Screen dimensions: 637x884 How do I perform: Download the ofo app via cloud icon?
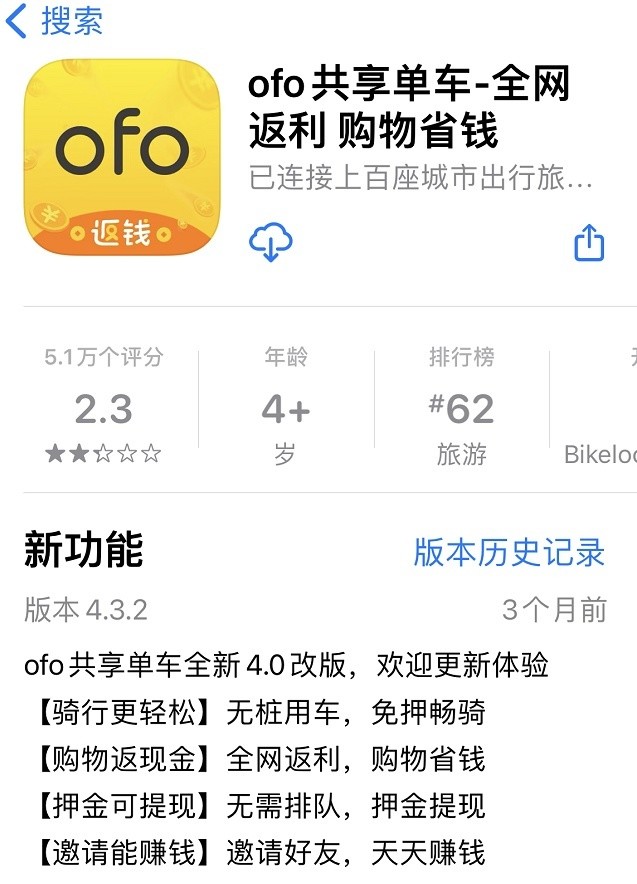tap(270, 242)
